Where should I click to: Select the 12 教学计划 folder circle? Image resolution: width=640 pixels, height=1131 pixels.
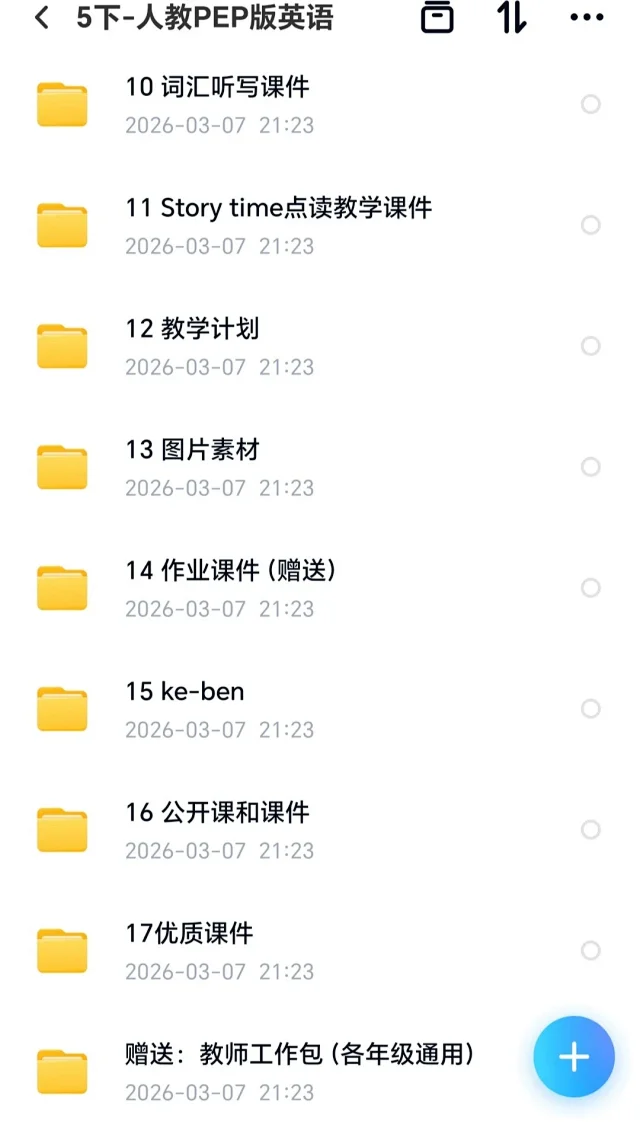[591, 346]
